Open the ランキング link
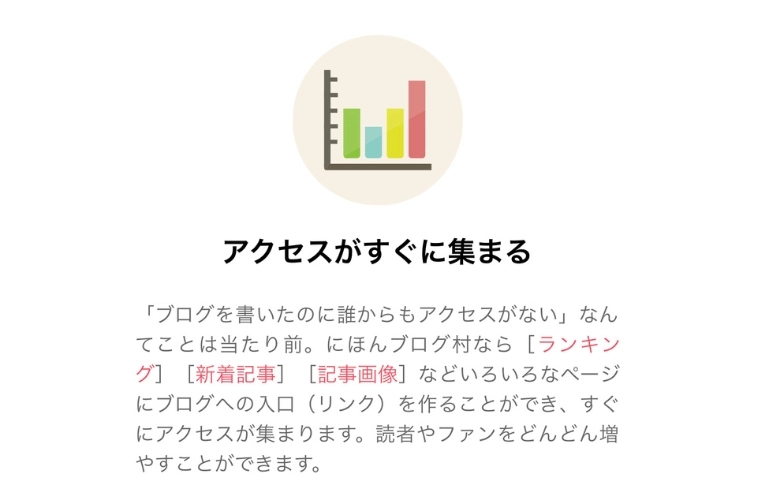This screenshot has width=760, height=500. coord(578,345)
